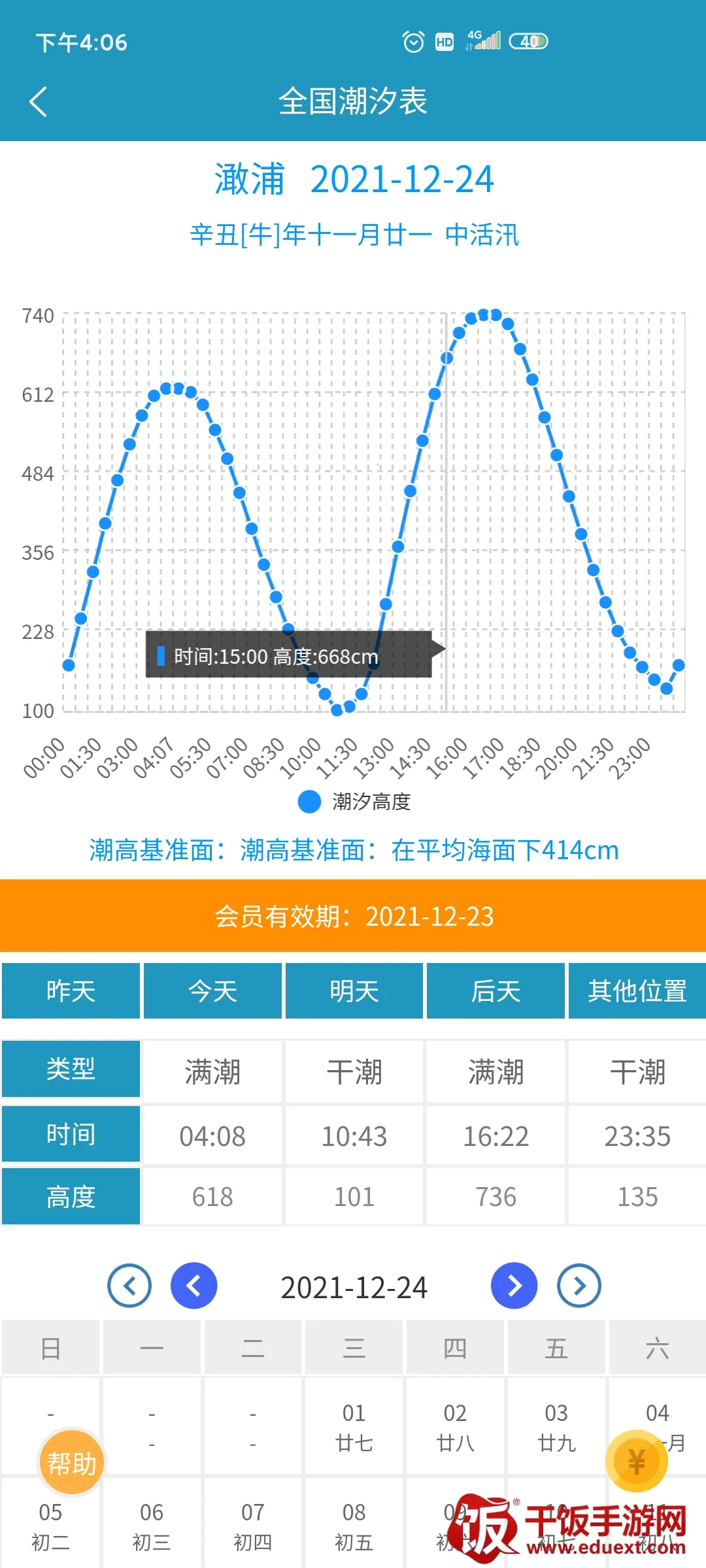Screen dimensions: 706x1568
Task: Tap the outlined next arrow
Action: 579,1286
